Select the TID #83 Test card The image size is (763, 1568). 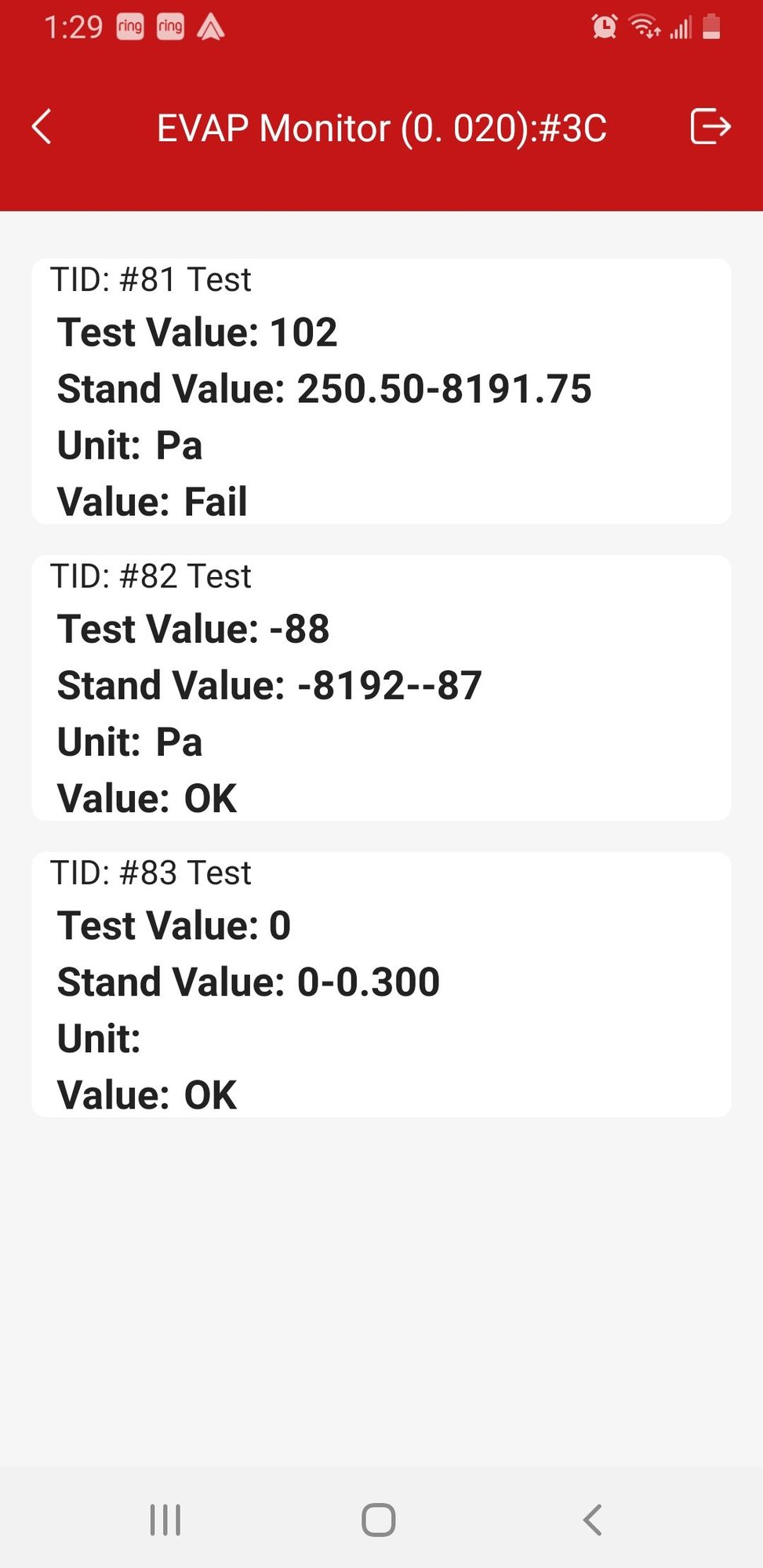(381, 982)
